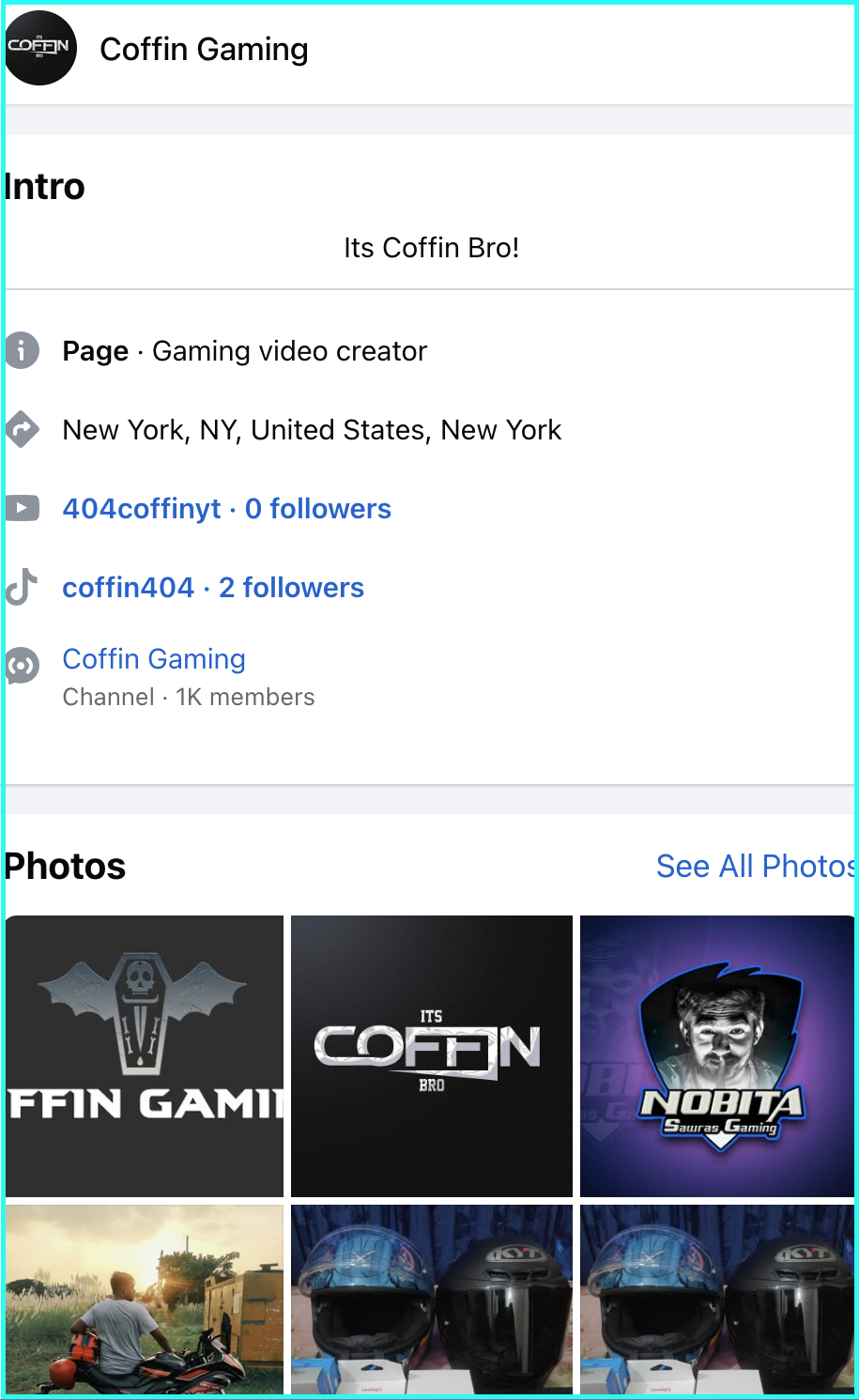This screenshot has width=859, height=1400.
Task: Open the Coffin Gaming page avatar
Action: [39, 49]
